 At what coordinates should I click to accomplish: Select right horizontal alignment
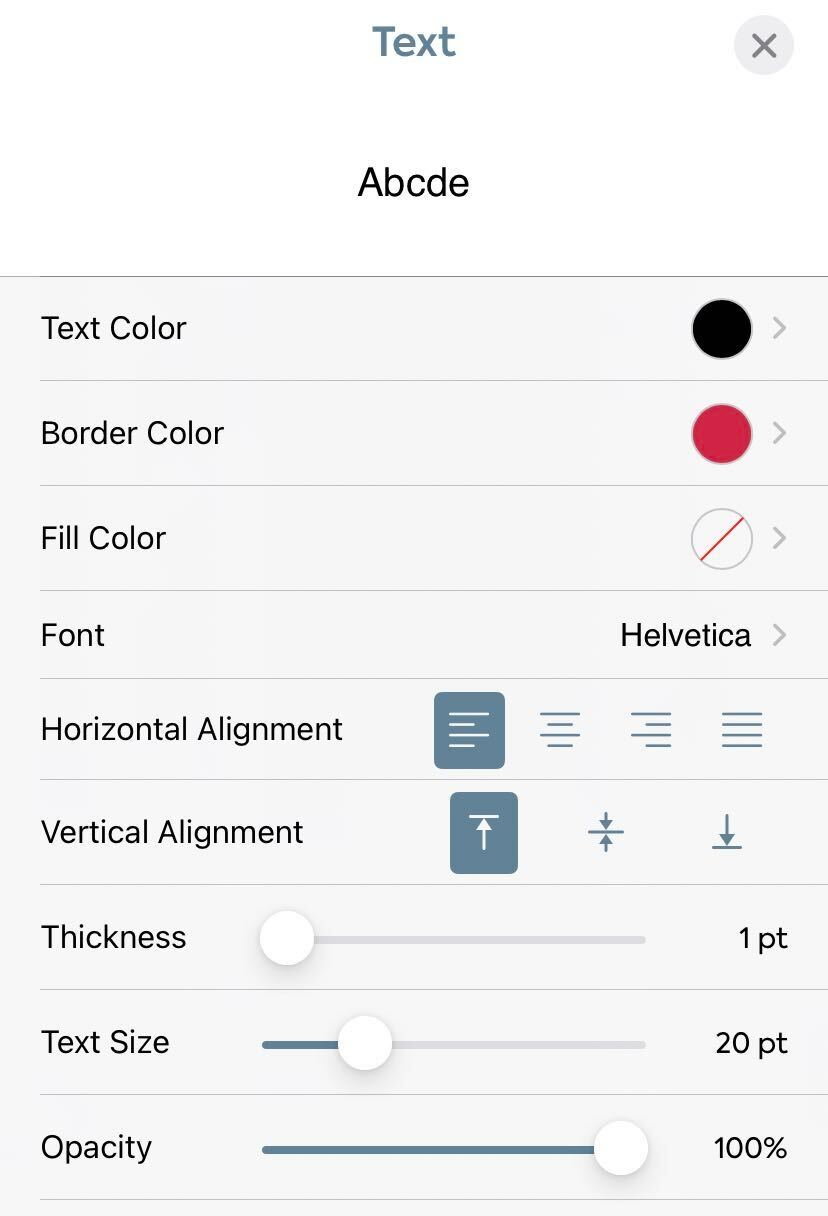tap(651, 730)
